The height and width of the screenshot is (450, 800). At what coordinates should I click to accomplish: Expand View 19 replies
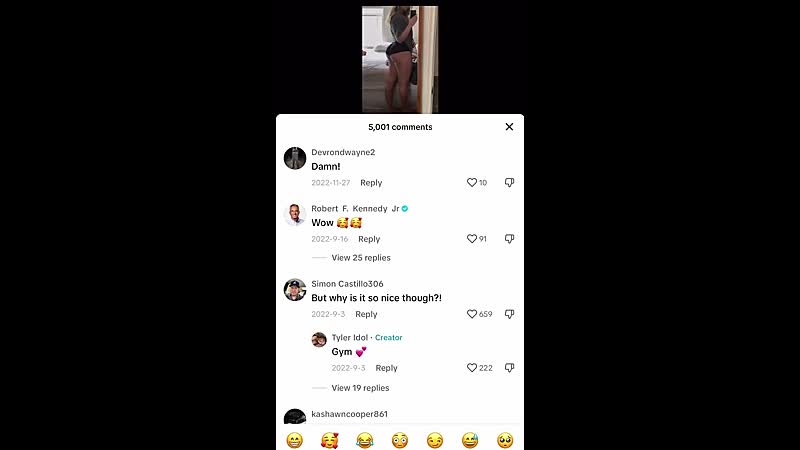click(x=360, y=388)
